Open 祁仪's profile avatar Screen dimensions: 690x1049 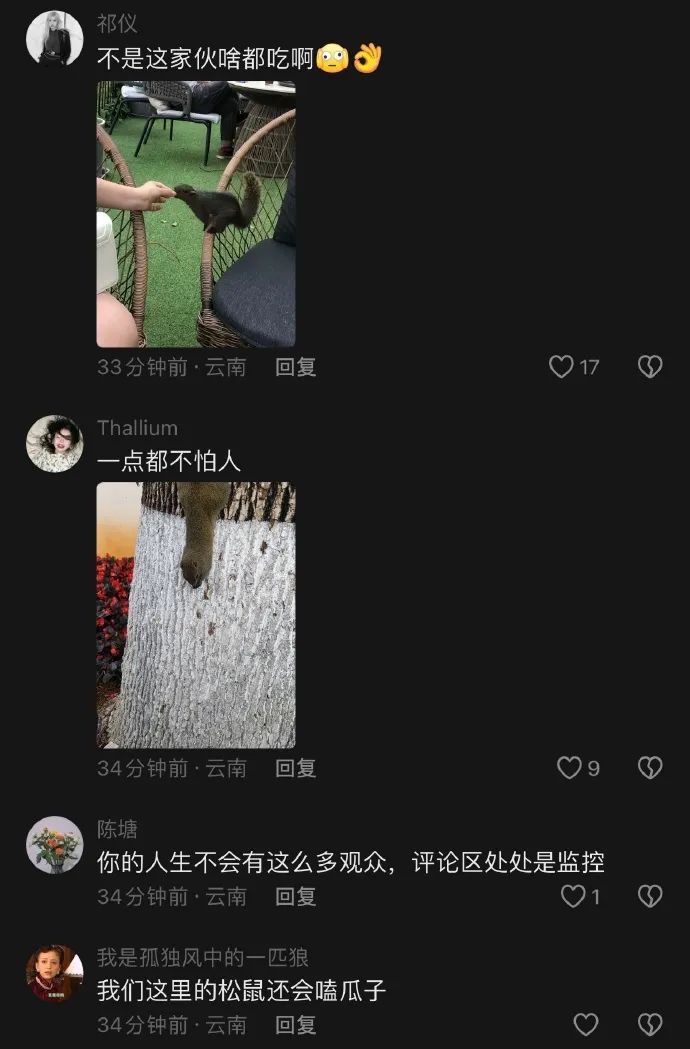tap(54, 39)
